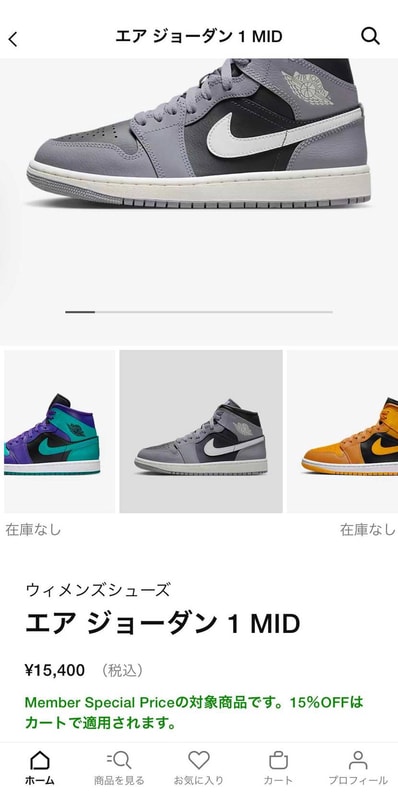Screen dimensions: 398x792
Task: Open the カート tab
Action: [278, 768]
